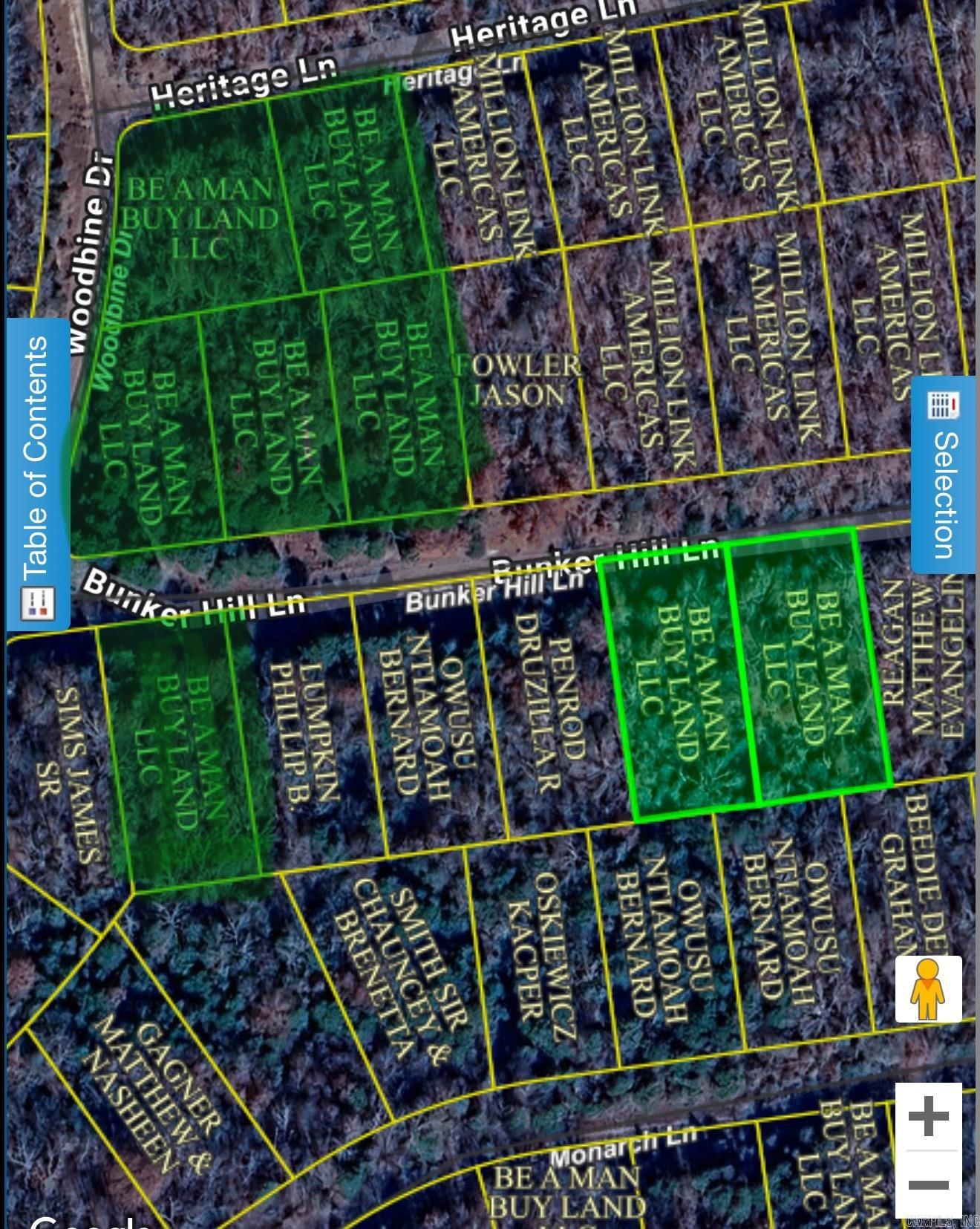Select the FOWLER JASON parcel
The height and width of the screenshot is (1229, 980).
pos(520,379)
